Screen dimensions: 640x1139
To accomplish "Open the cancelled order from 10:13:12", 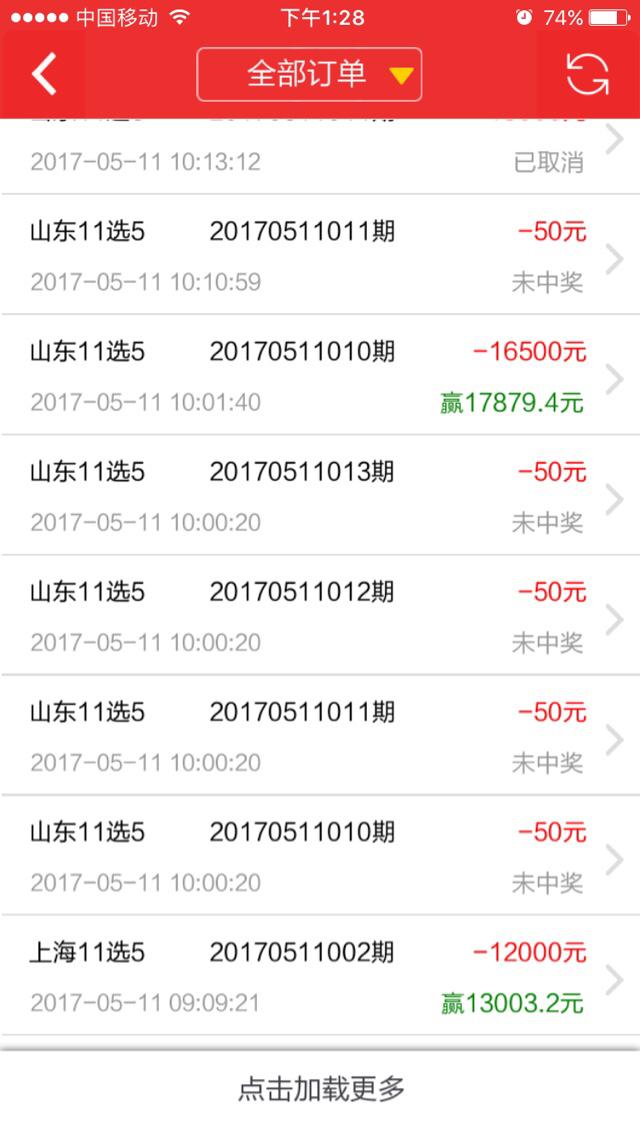I will [320, 156].
